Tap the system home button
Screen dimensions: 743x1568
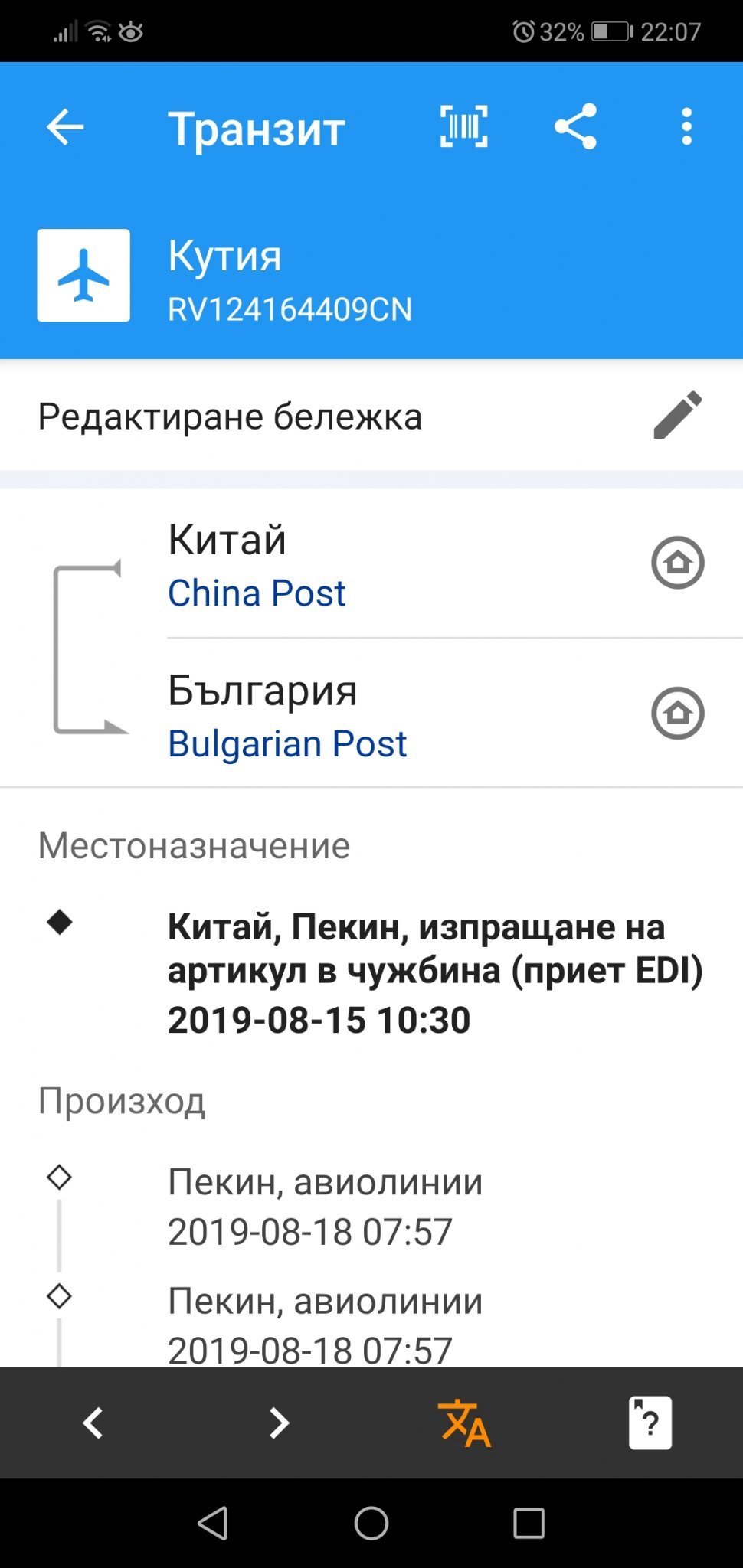[371, 1524]
